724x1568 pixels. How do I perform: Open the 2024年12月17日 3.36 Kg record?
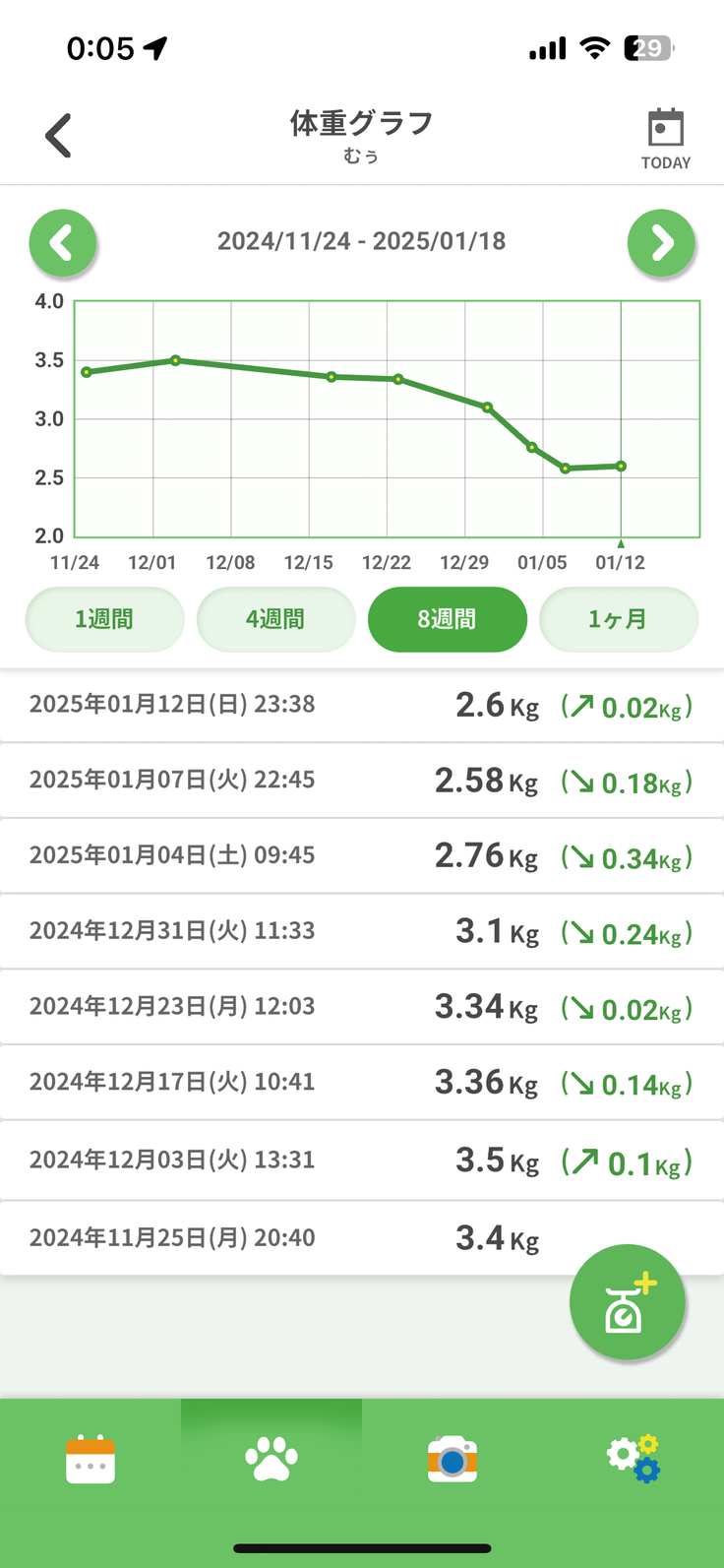[361, 1083]
